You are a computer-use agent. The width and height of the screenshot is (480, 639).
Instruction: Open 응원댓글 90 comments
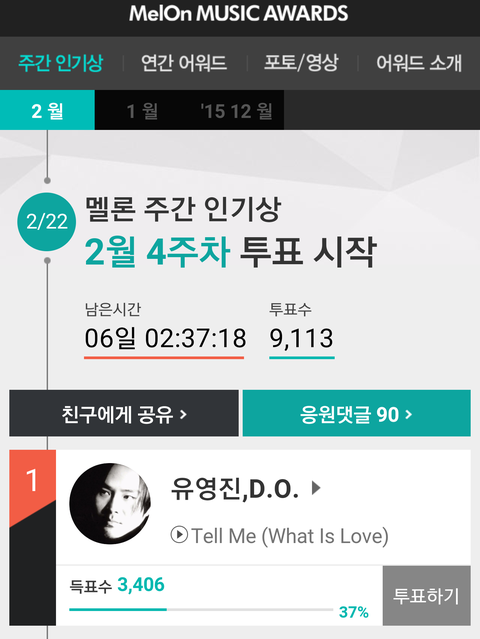357,413
